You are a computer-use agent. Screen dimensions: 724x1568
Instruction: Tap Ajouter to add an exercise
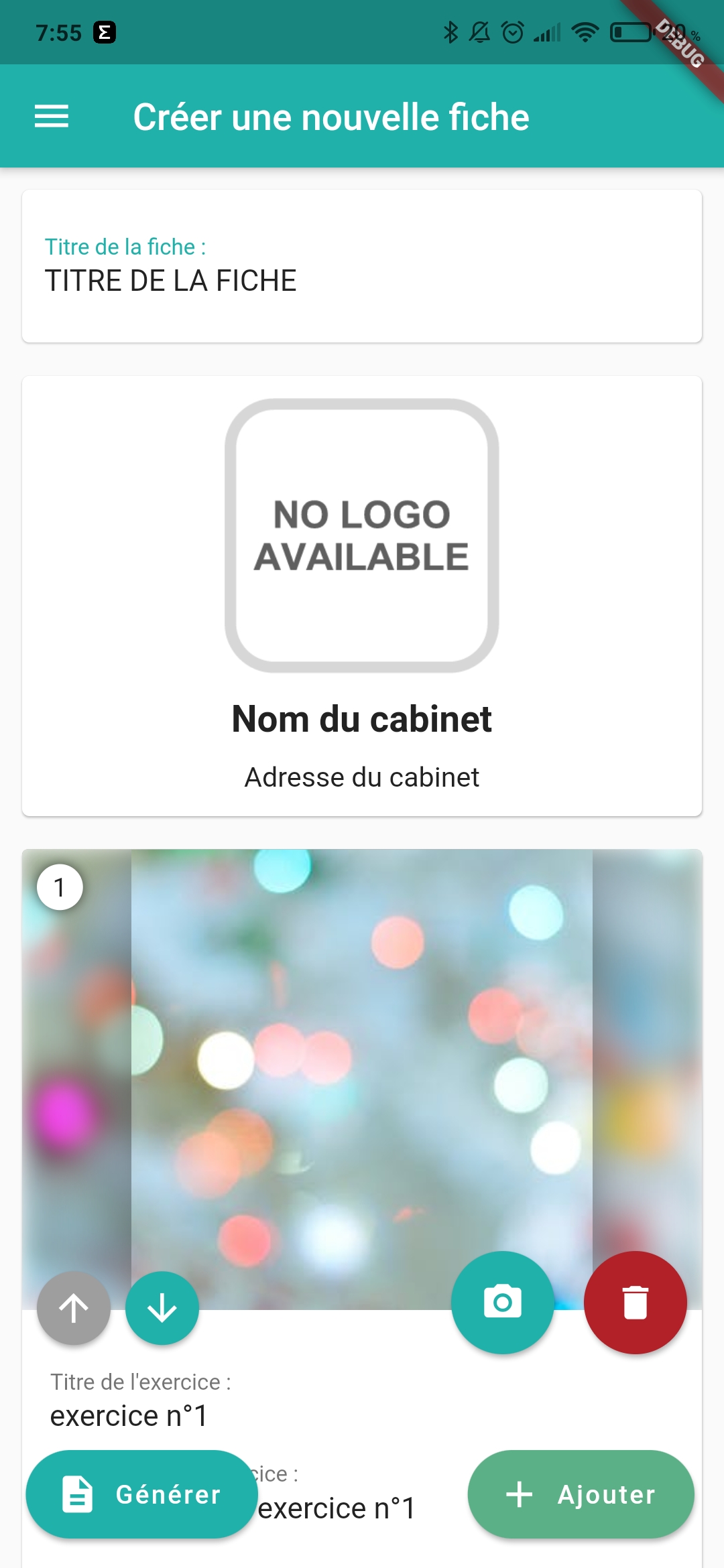point(581,1494)
